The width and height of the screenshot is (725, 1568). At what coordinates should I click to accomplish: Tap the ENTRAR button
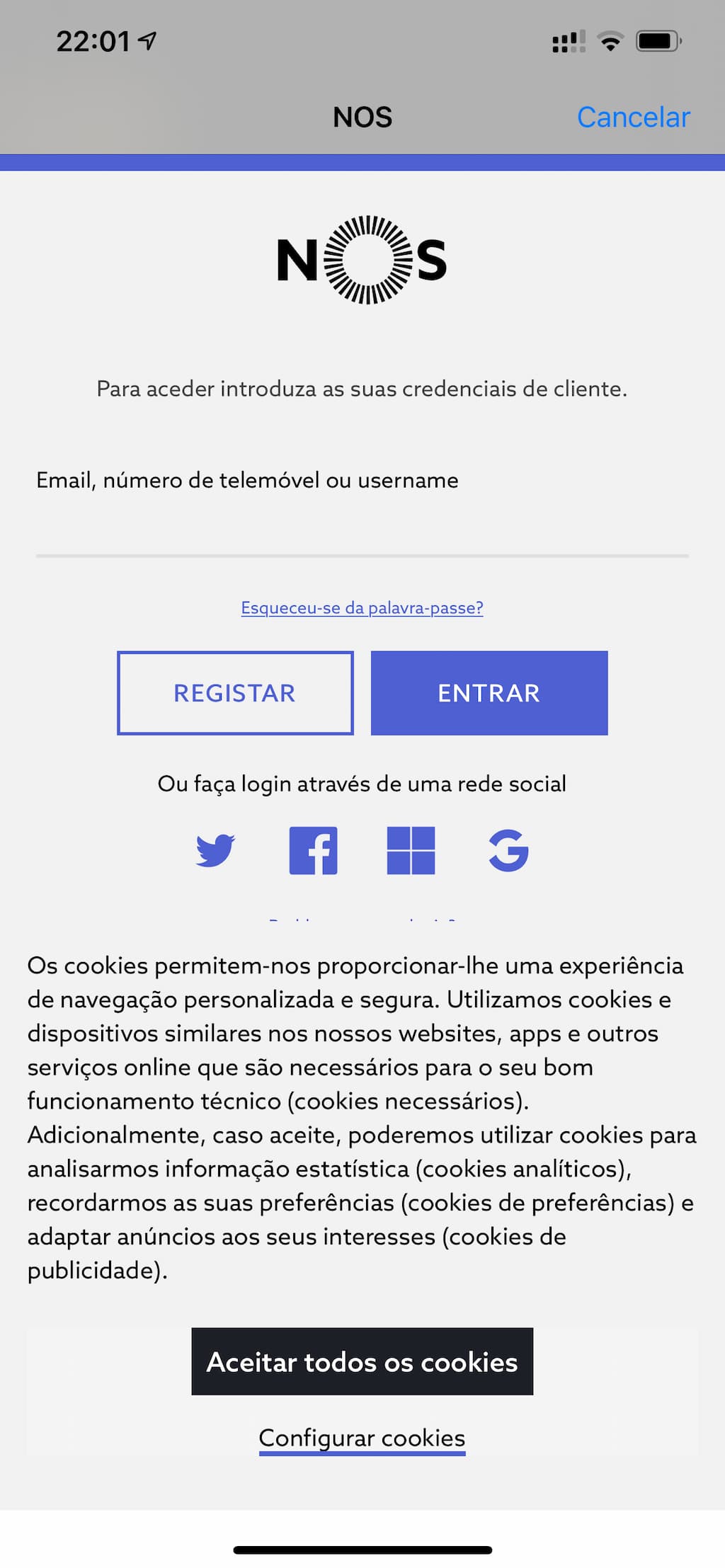click(x=489, y=693)
